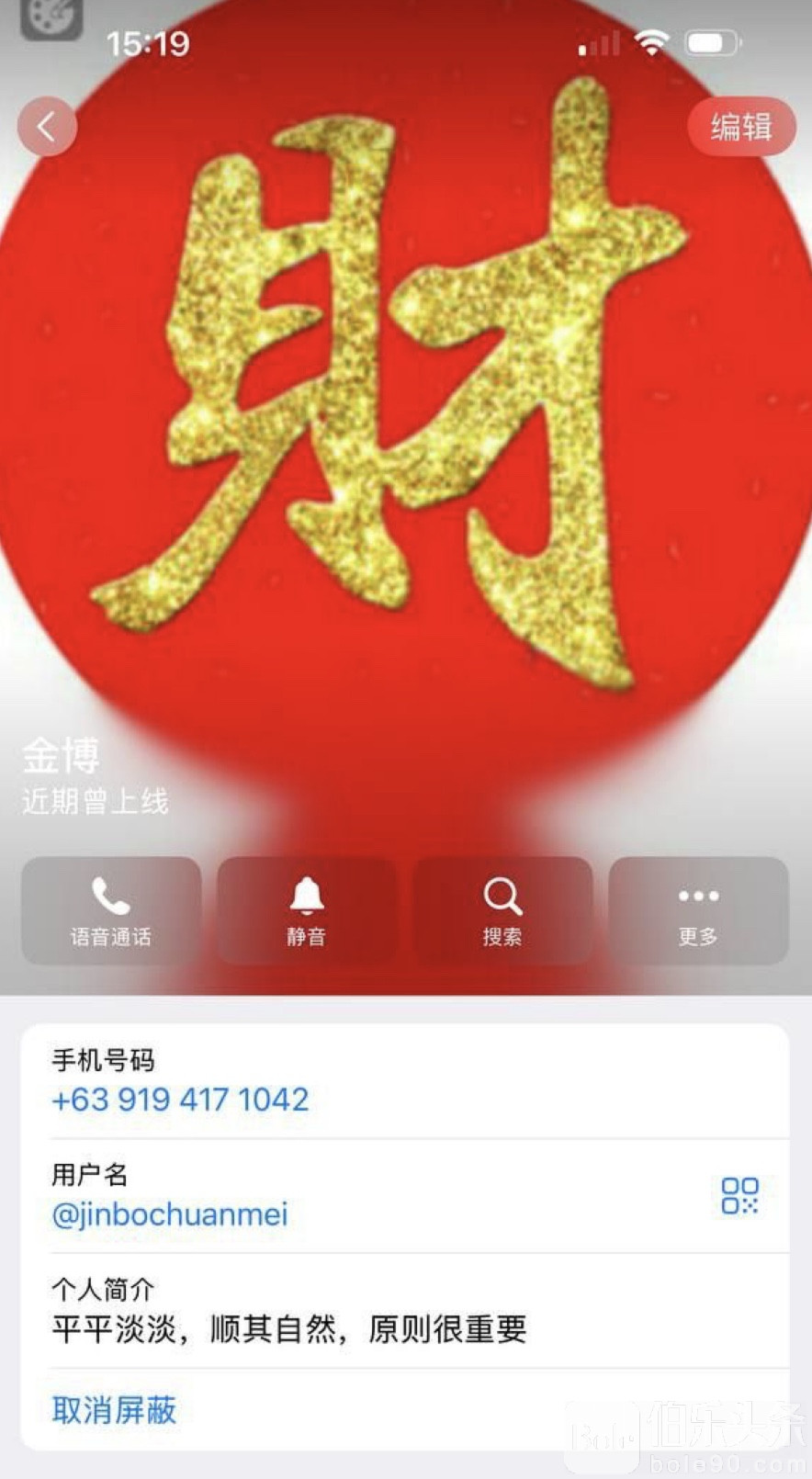Tap the username @jinbochuanmei
812x1479 pixels.
tap(170, 1214)
